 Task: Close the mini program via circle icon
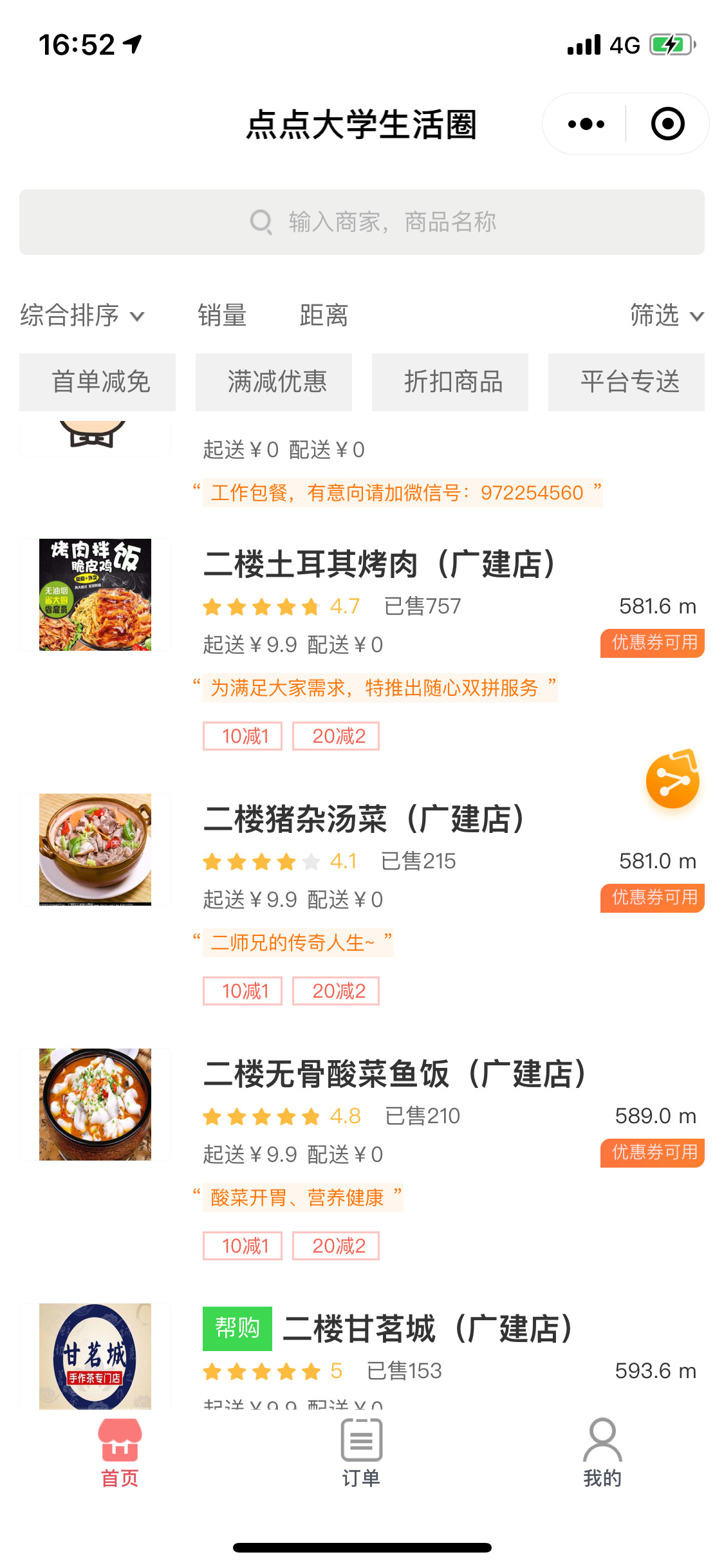pos(667,124)
